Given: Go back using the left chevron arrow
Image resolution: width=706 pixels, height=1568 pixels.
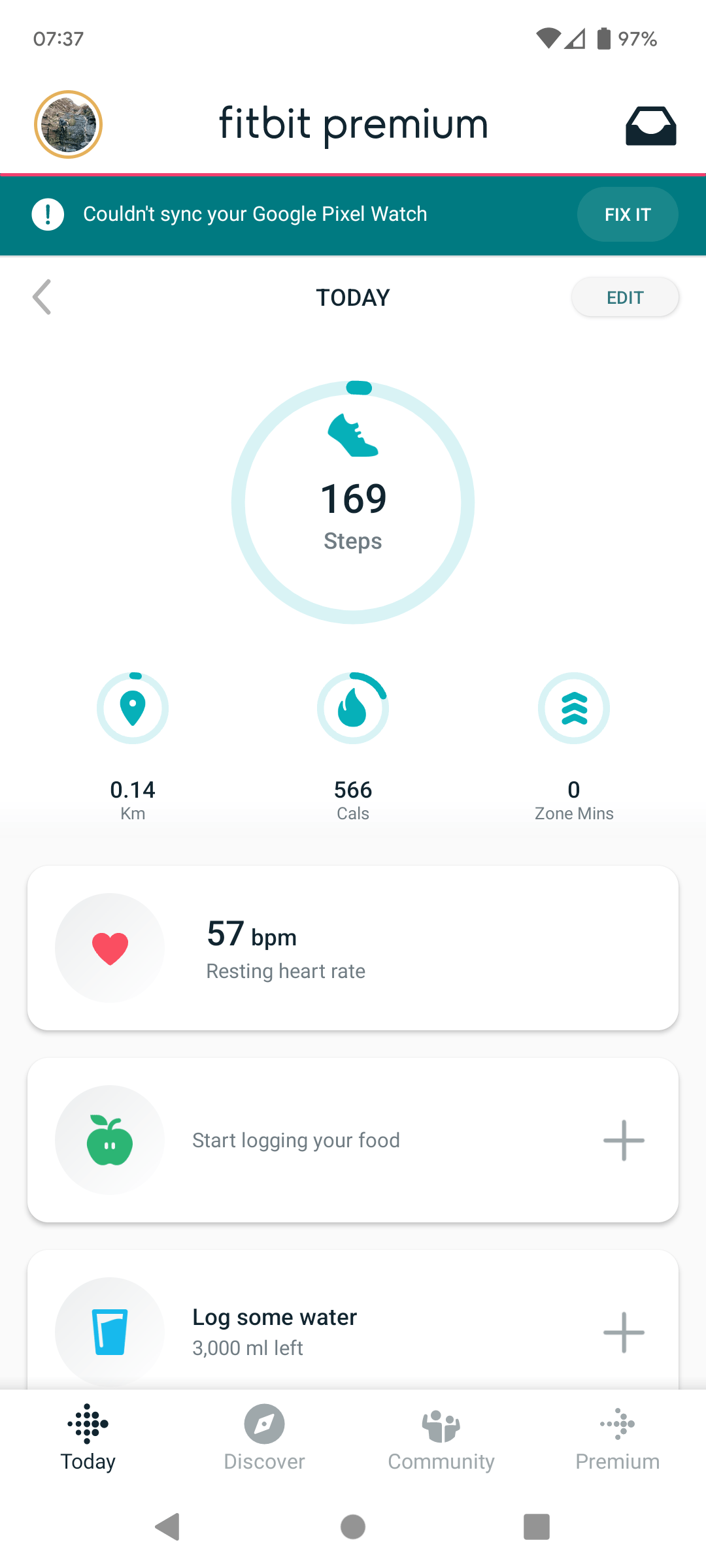Looking at the screenshot, I should [42, 297].
